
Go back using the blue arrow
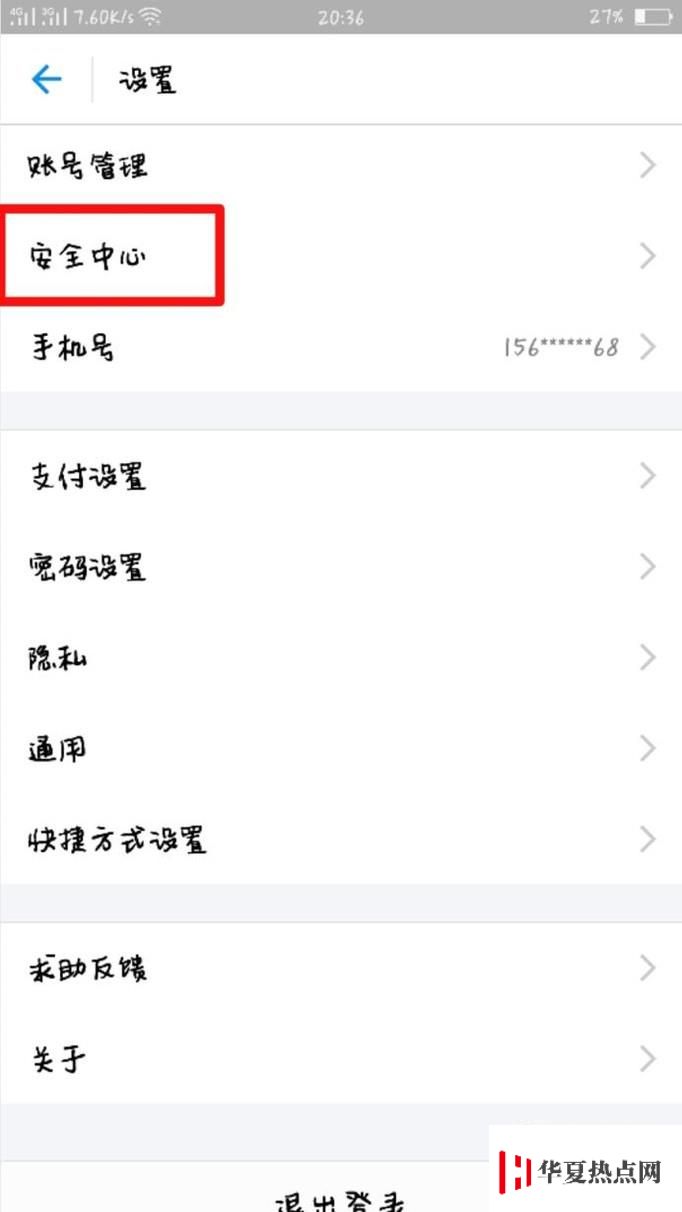pos(47,80)
